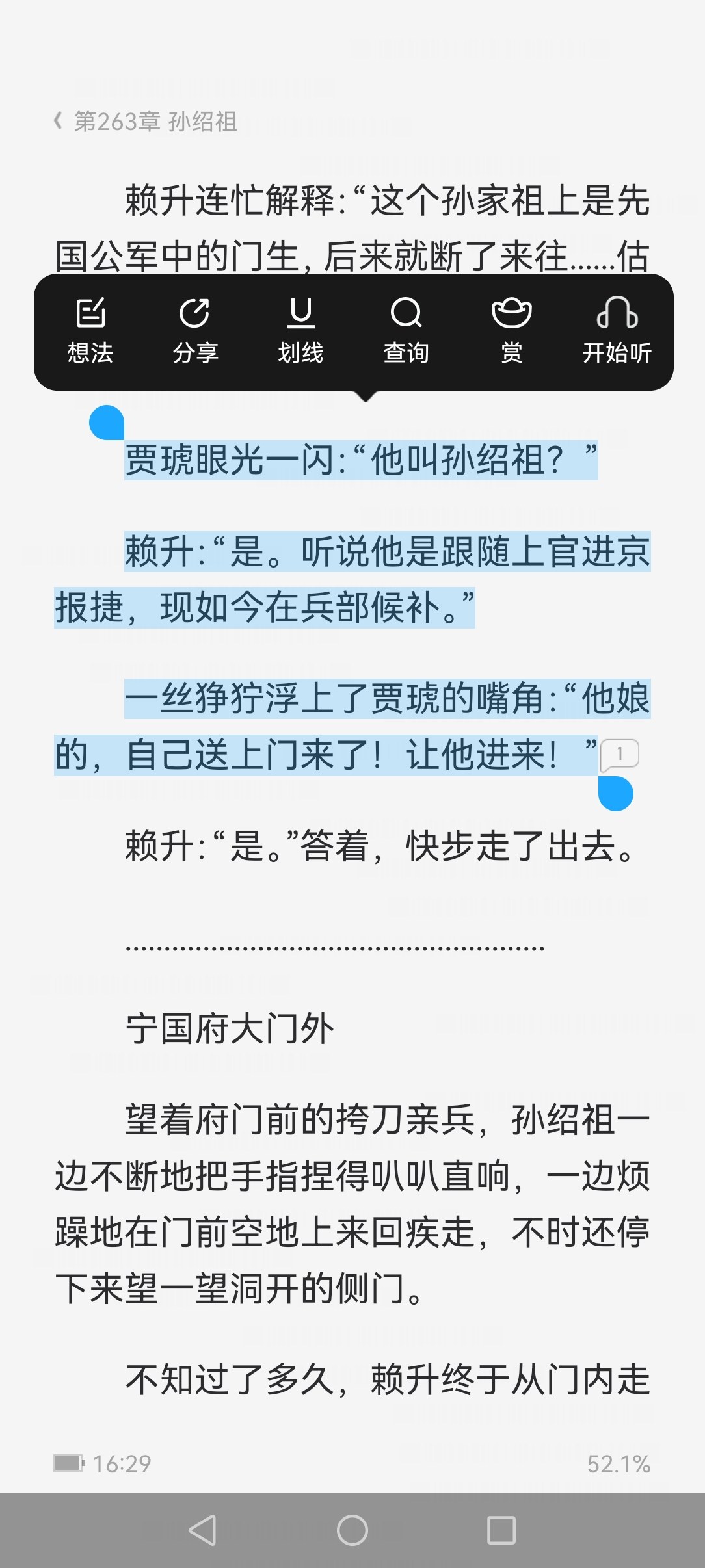
Task: Tap the system back button
Action: pyautogui.click(x=203, y=1530)
